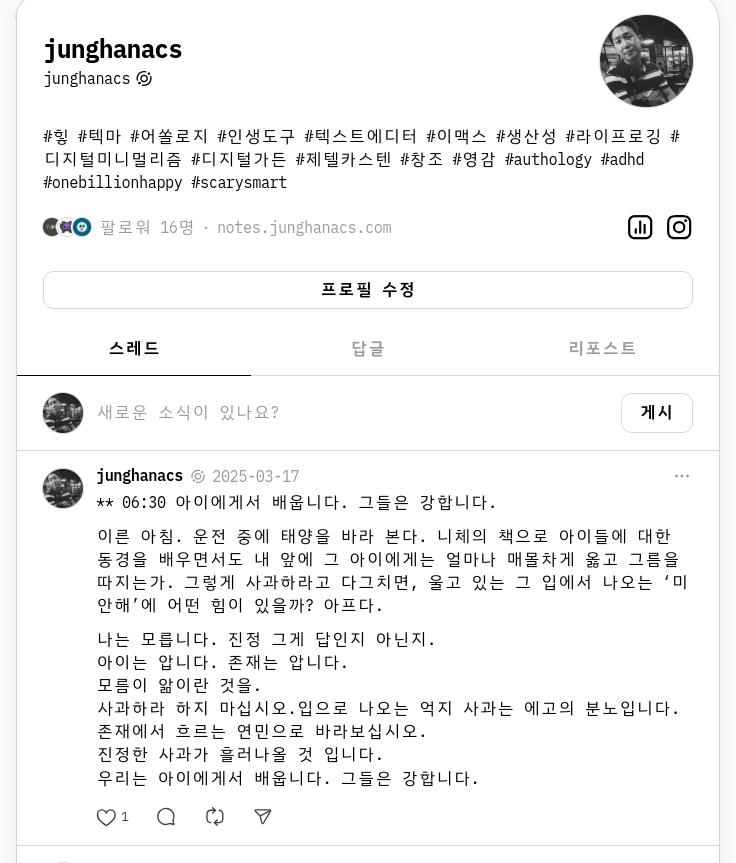
Task: Open the insights chart icon
Action: point(640,227)
